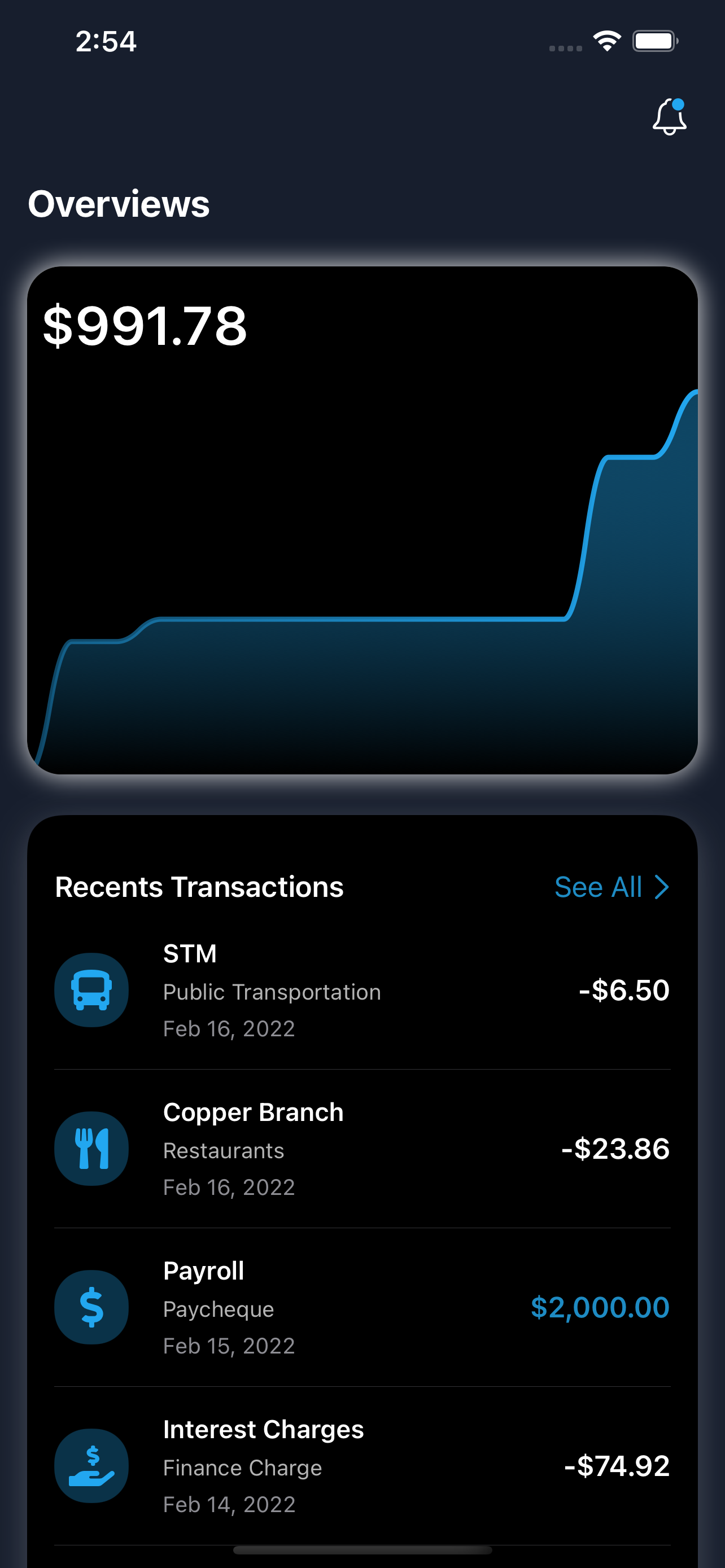Tap the battery indicator icon

click(654, 40)
